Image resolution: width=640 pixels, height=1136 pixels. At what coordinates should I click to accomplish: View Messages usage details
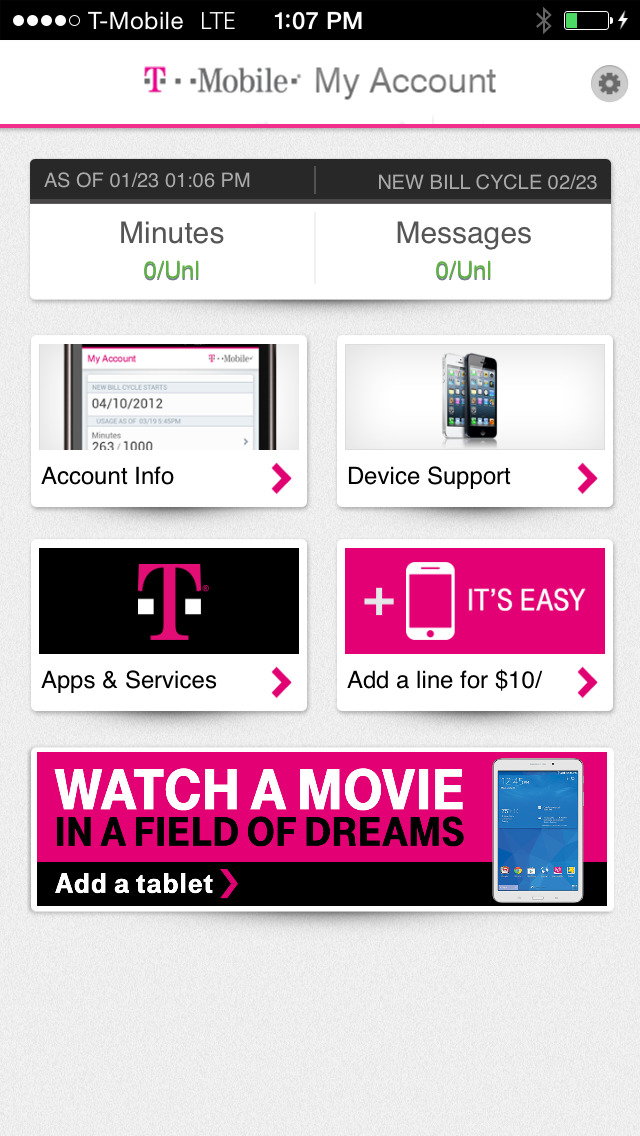463,250
